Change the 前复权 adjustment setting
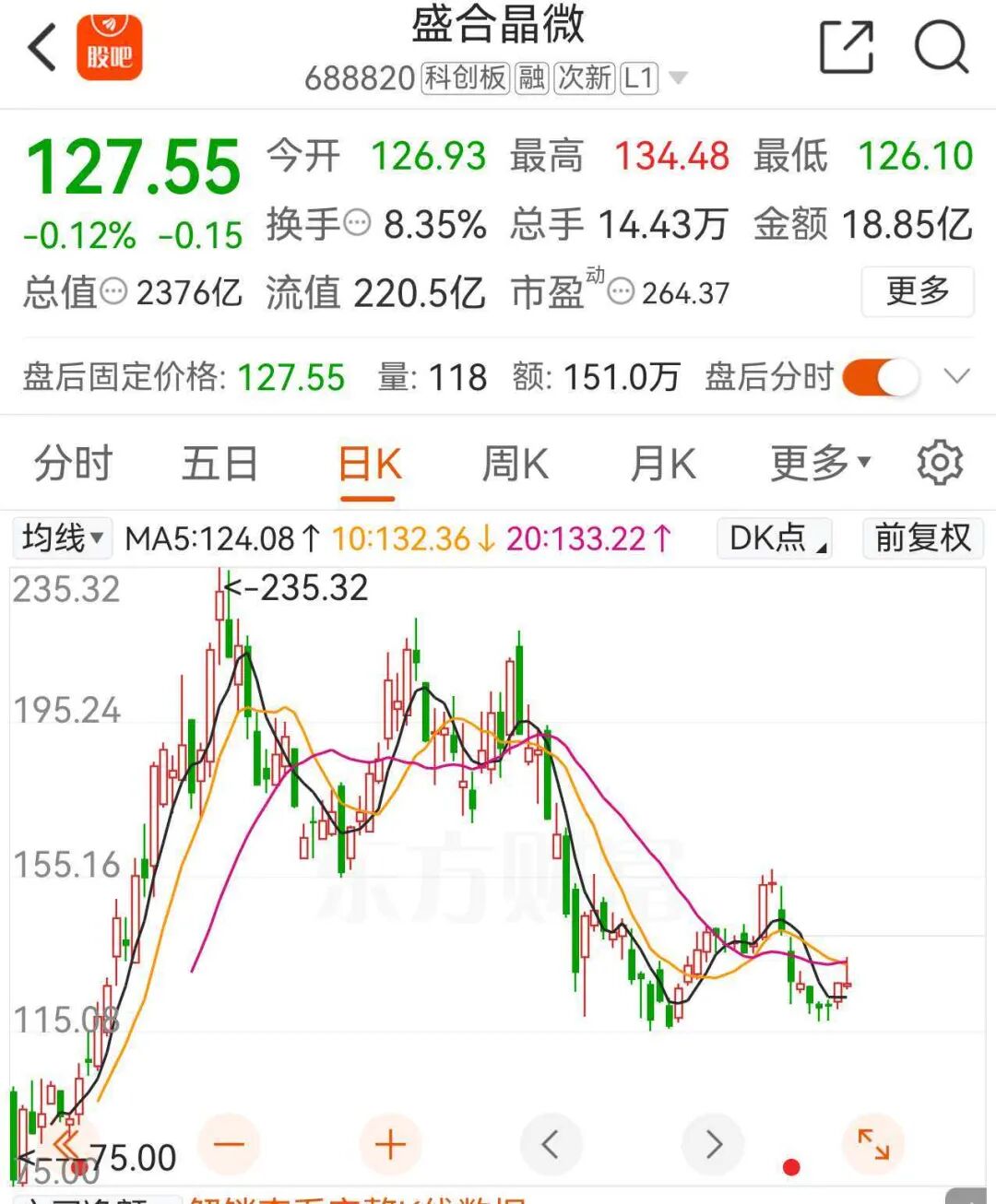This screenshot has width=996, height=1204. (923, 537)
